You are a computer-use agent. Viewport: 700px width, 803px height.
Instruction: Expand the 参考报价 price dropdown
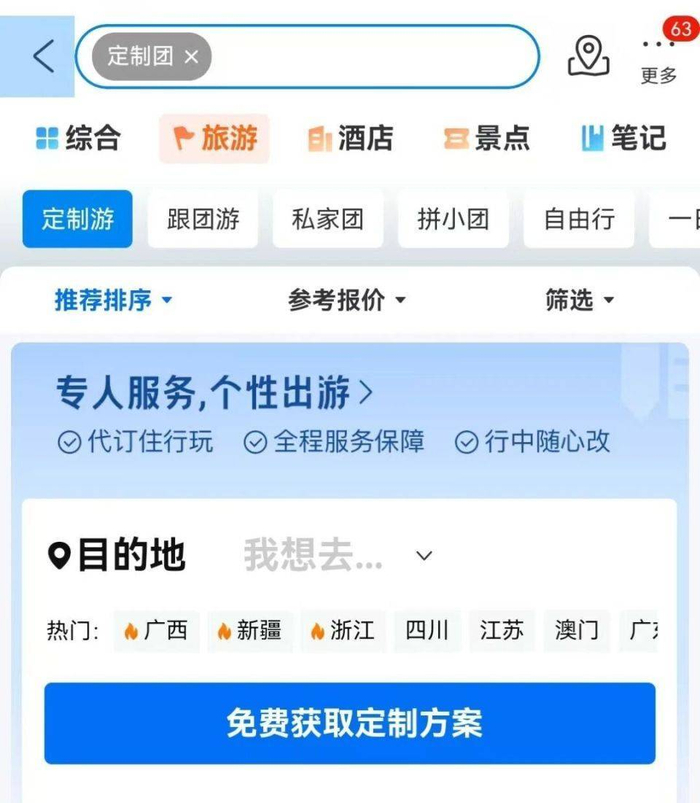click(x=347, y=300)
